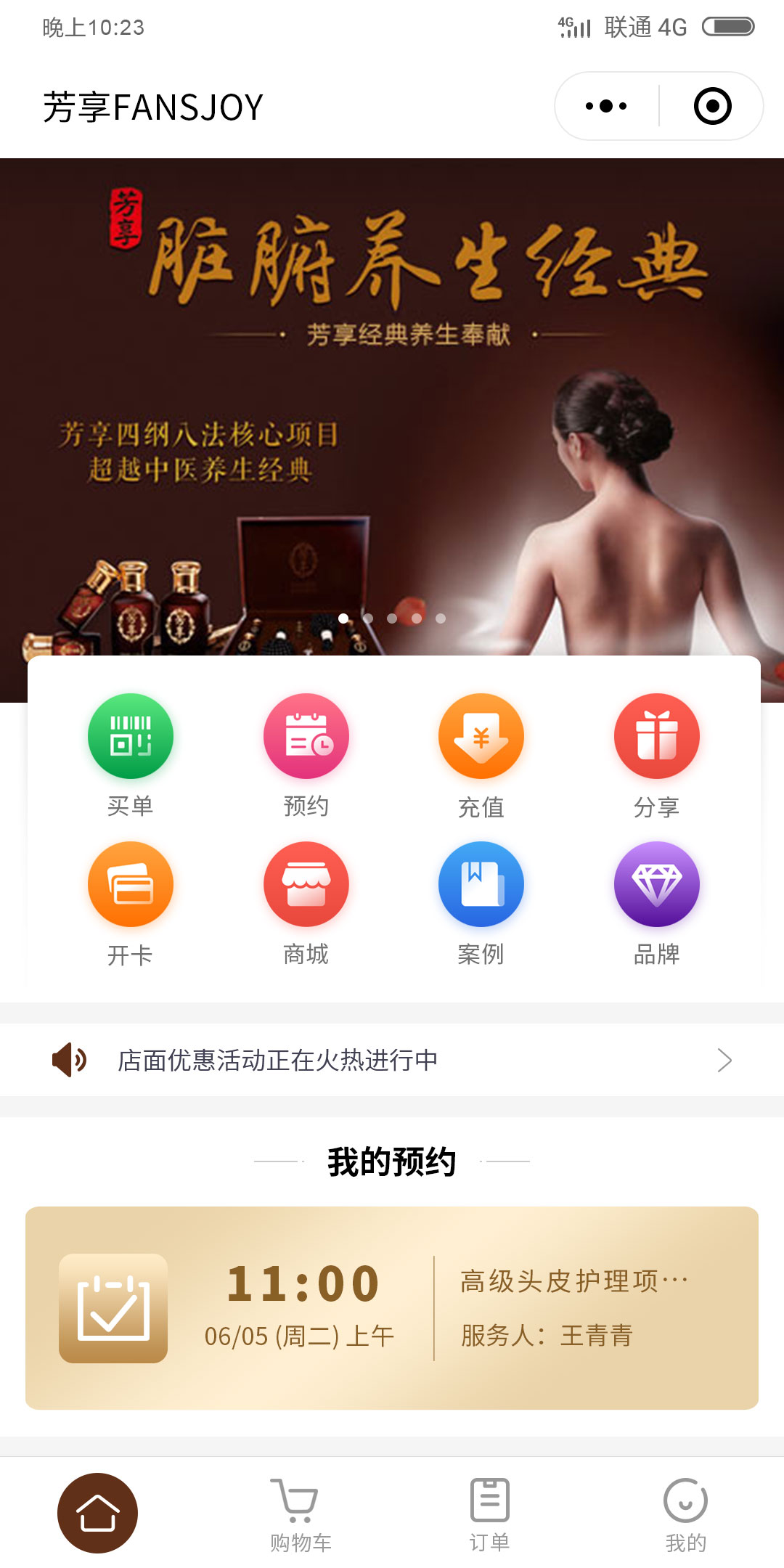Switch to the 购物车 cart tab

(x=301, y=1514)
